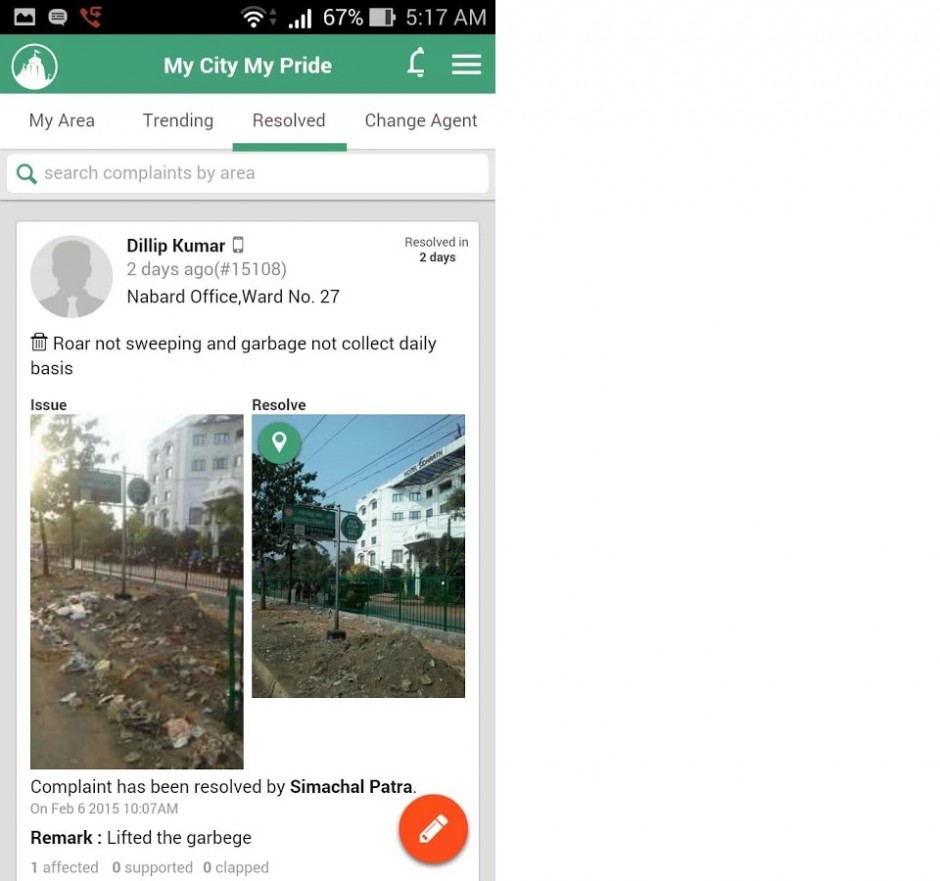The height and width of the screenshot is (881, 940).
Task: Select the Resolved tab
Action: coord(289,121)
